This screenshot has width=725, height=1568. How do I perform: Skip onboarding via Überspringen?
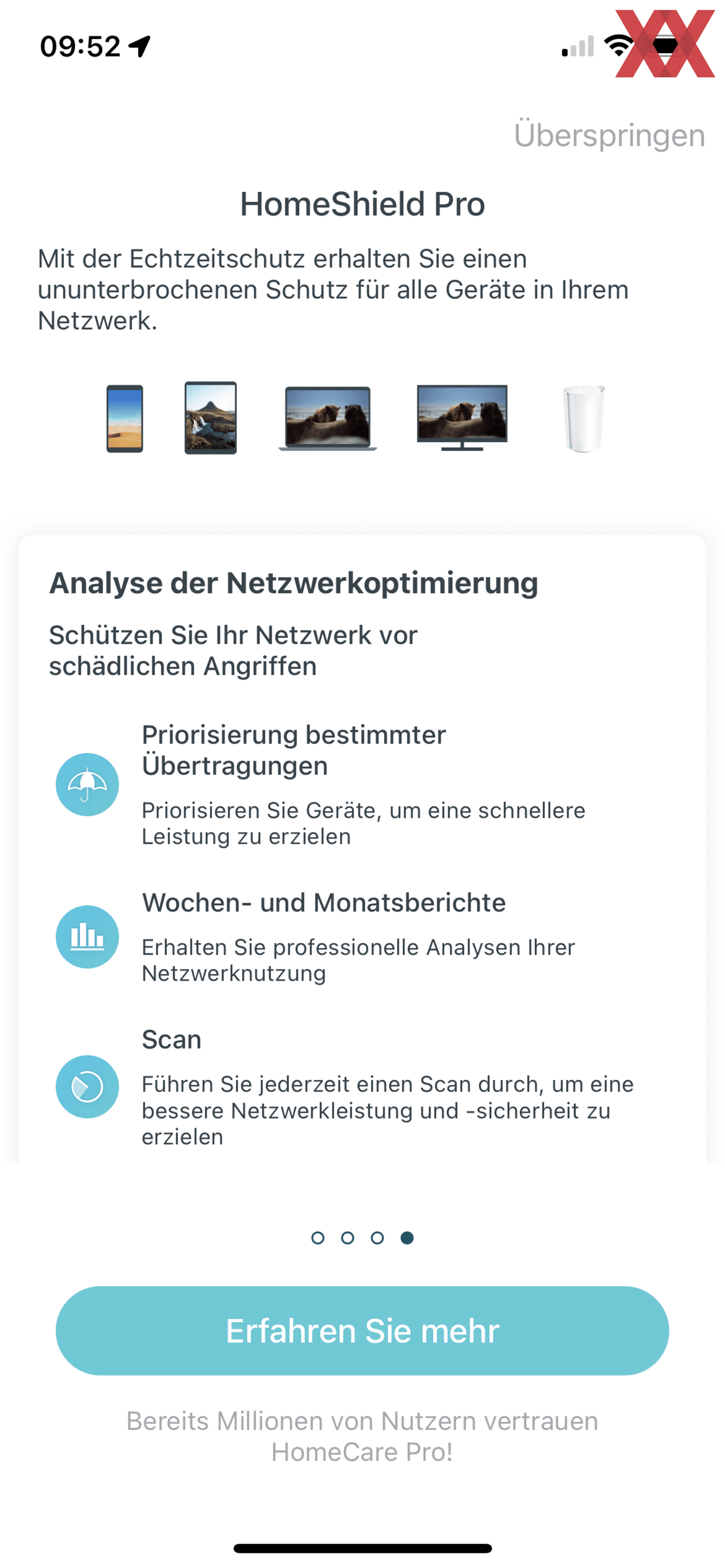click(609, 135)
